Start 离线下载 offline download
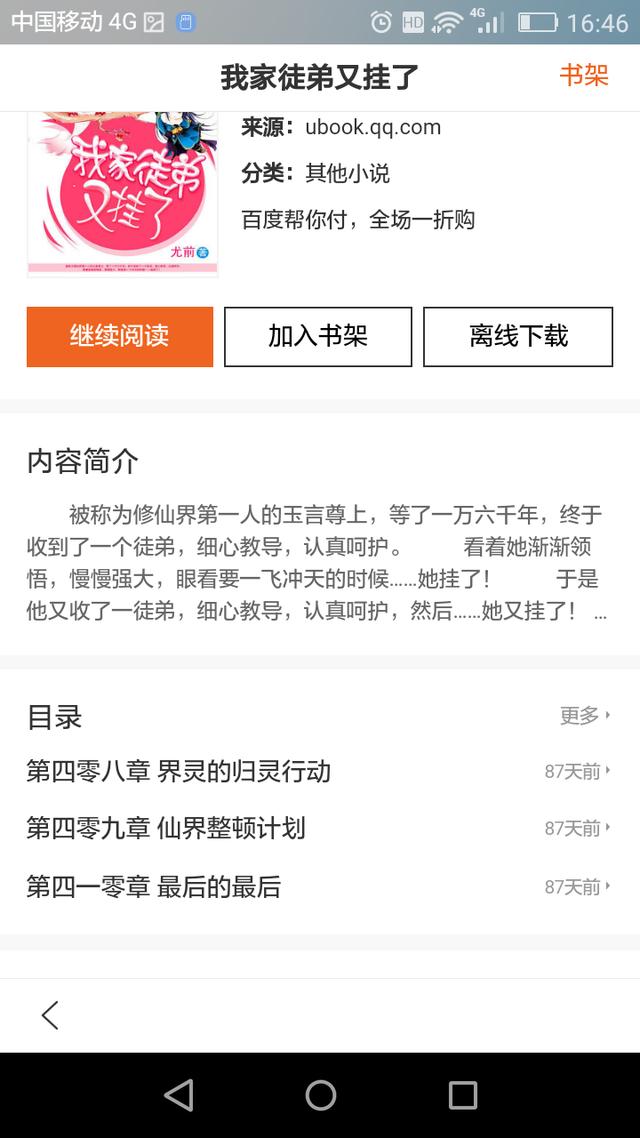The image size is (640, 1138). click(x=518, y=337)
